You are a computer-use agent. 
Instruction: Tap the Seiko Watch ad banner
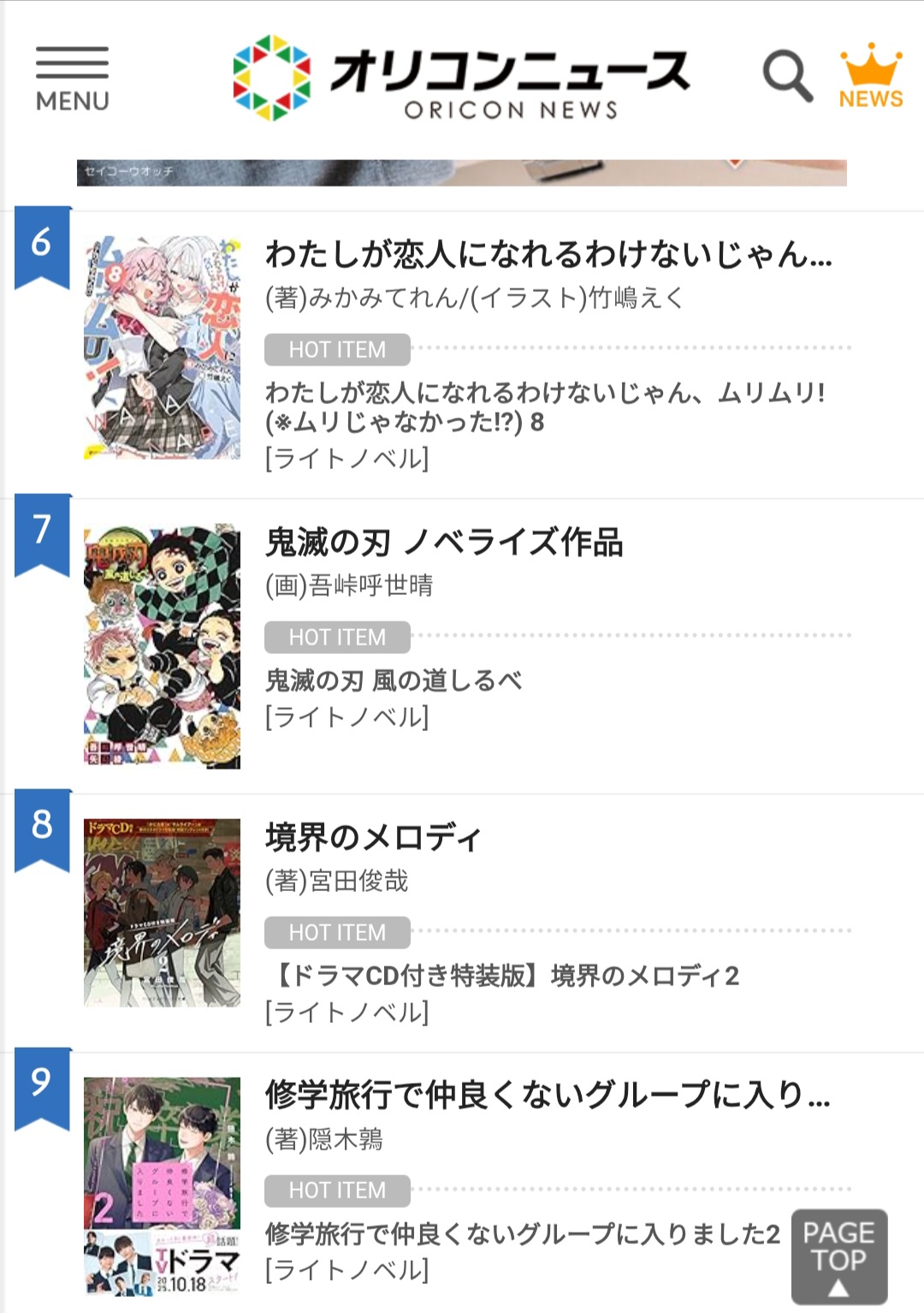click(462, 172)
